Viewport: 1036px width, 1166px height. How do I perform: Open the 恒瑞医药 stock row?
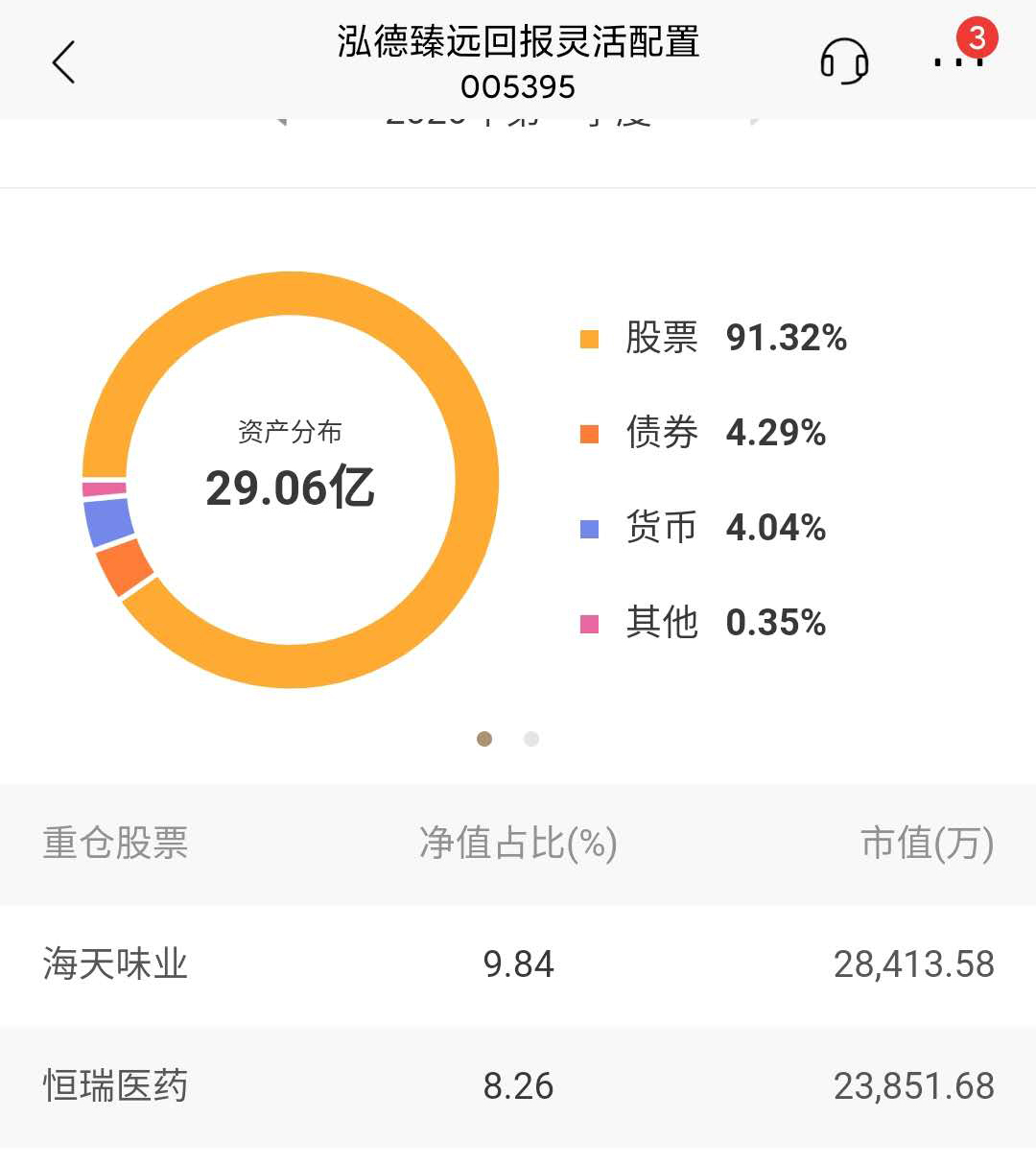click(518, 1084)
